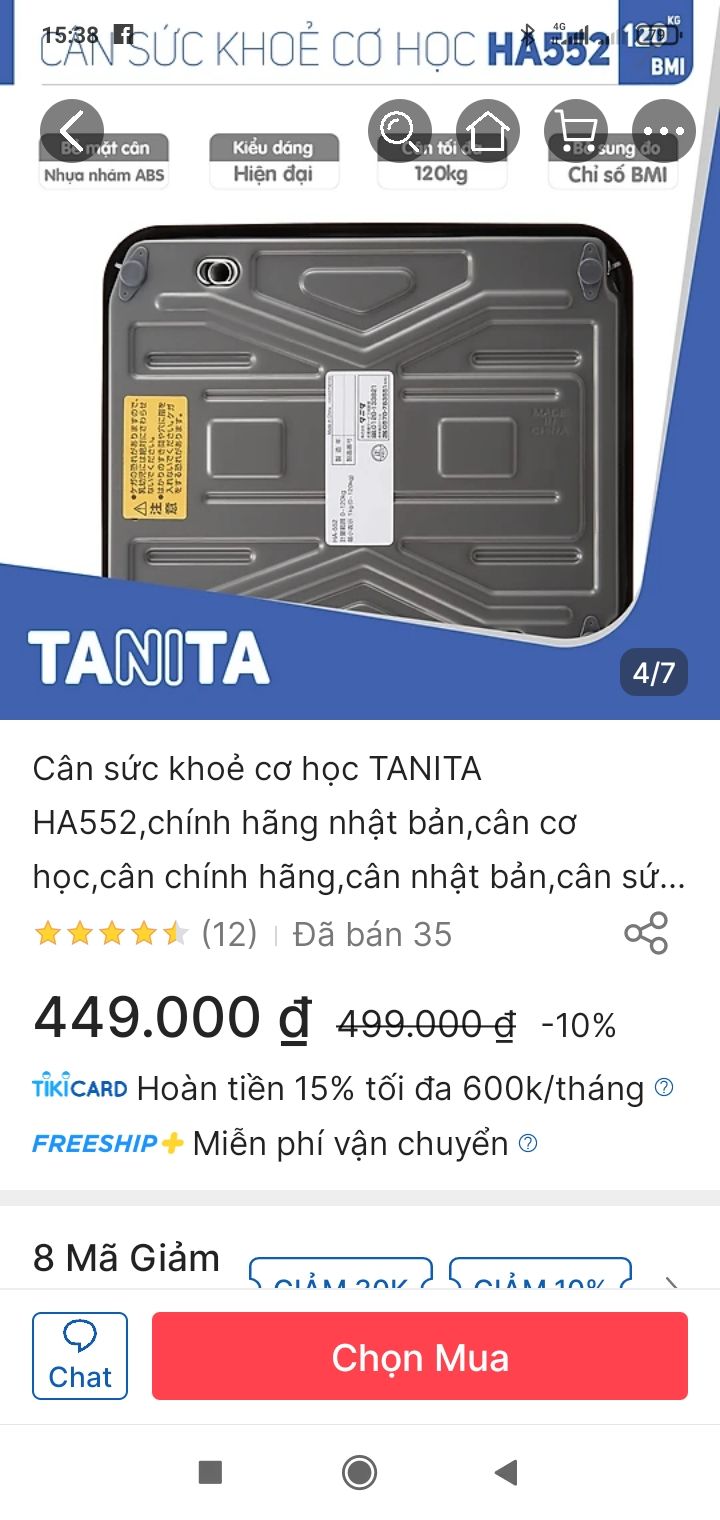Expand the 8 Mã Giảm section

(x=125, y=1259)
